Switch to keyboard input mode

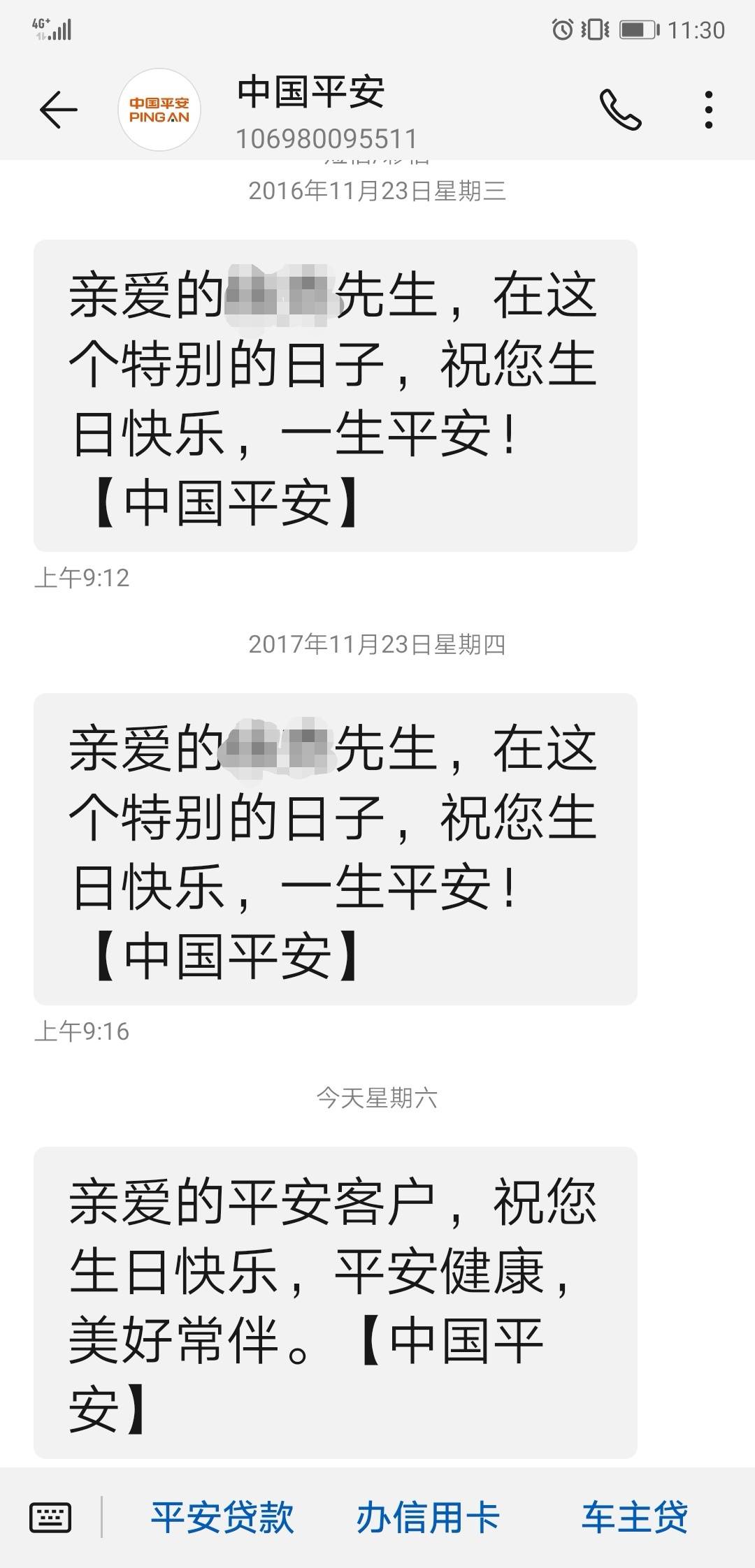tap(50, 1518)
